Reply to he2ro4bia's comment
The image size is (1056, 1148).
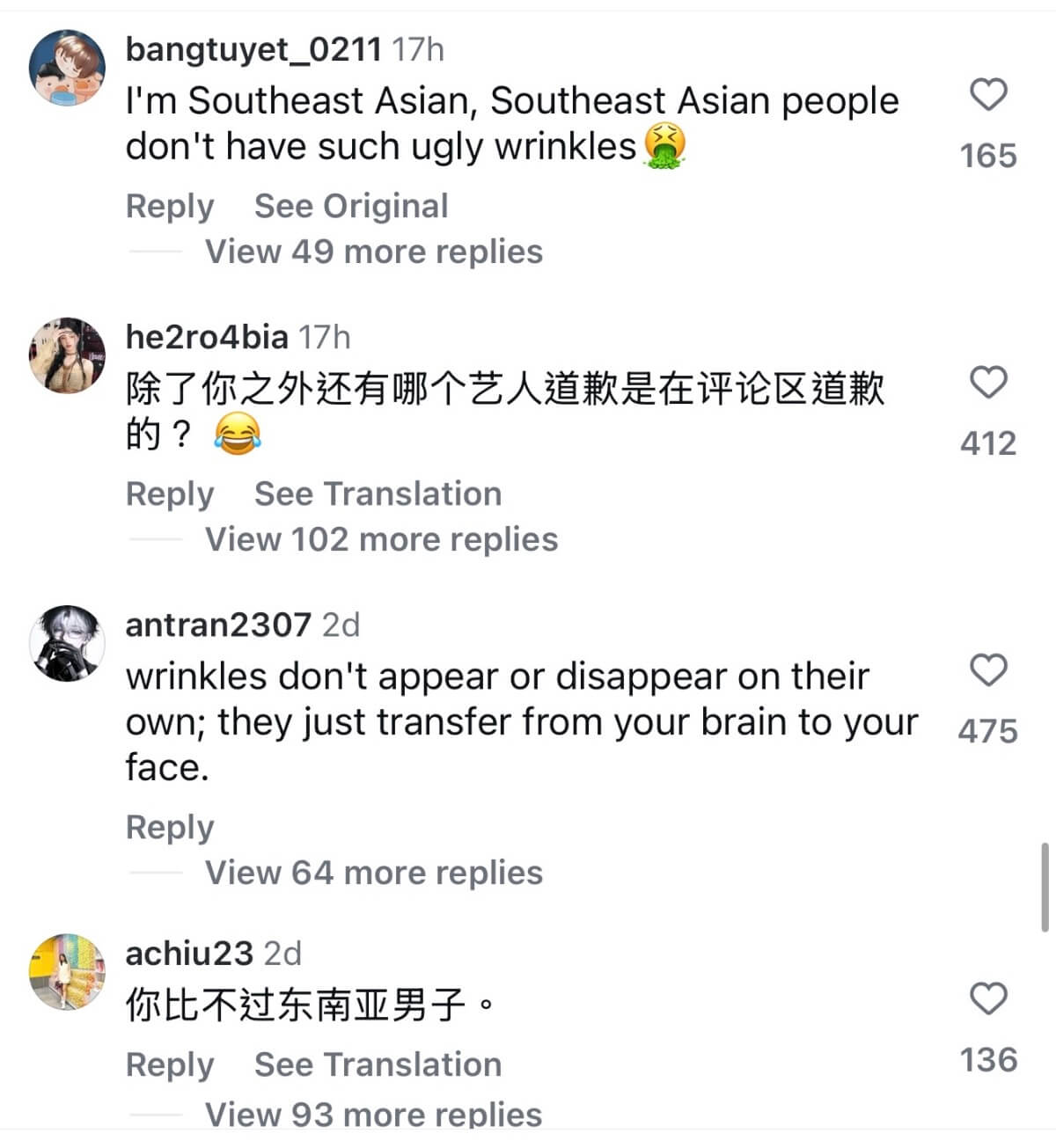[x=170, y=494]
